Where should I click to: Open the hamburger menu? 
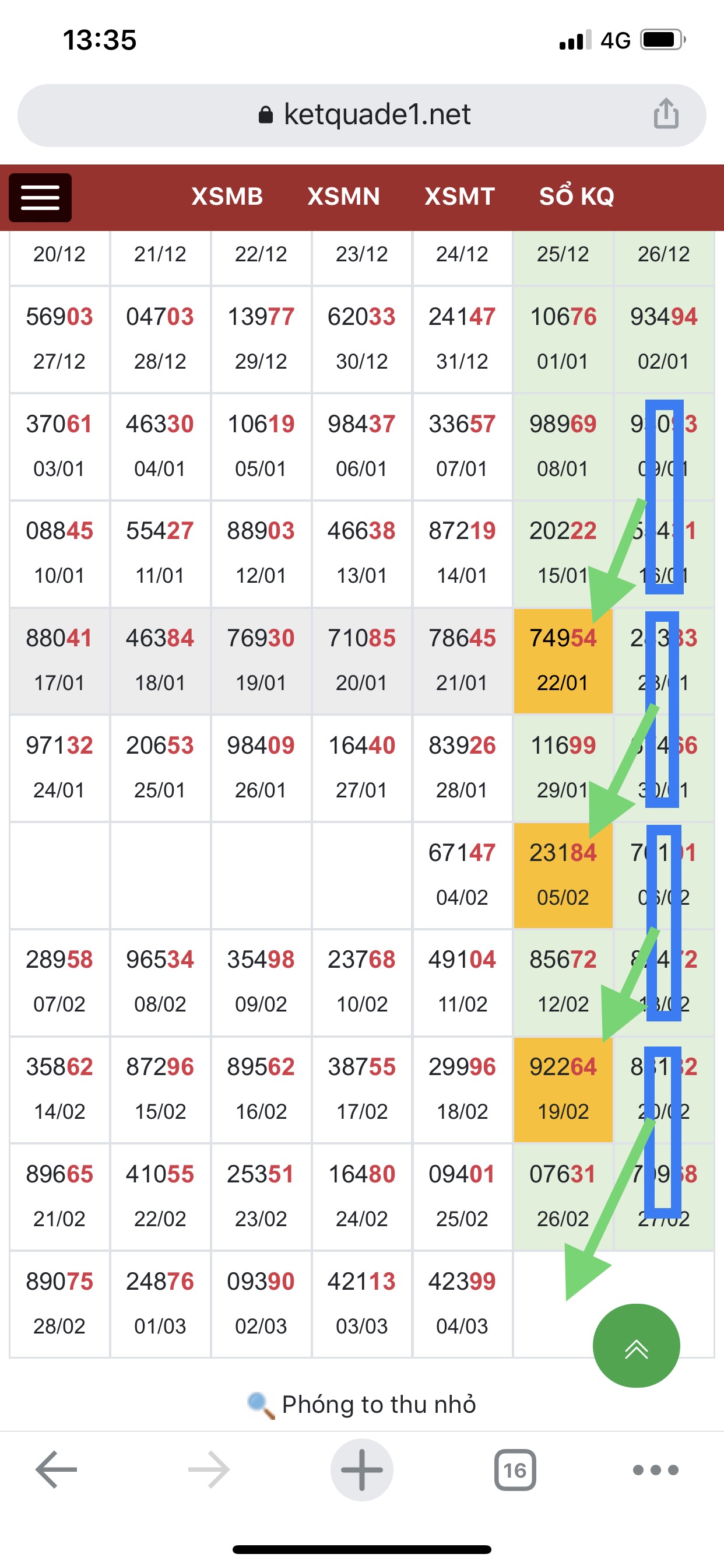(40, 198)
